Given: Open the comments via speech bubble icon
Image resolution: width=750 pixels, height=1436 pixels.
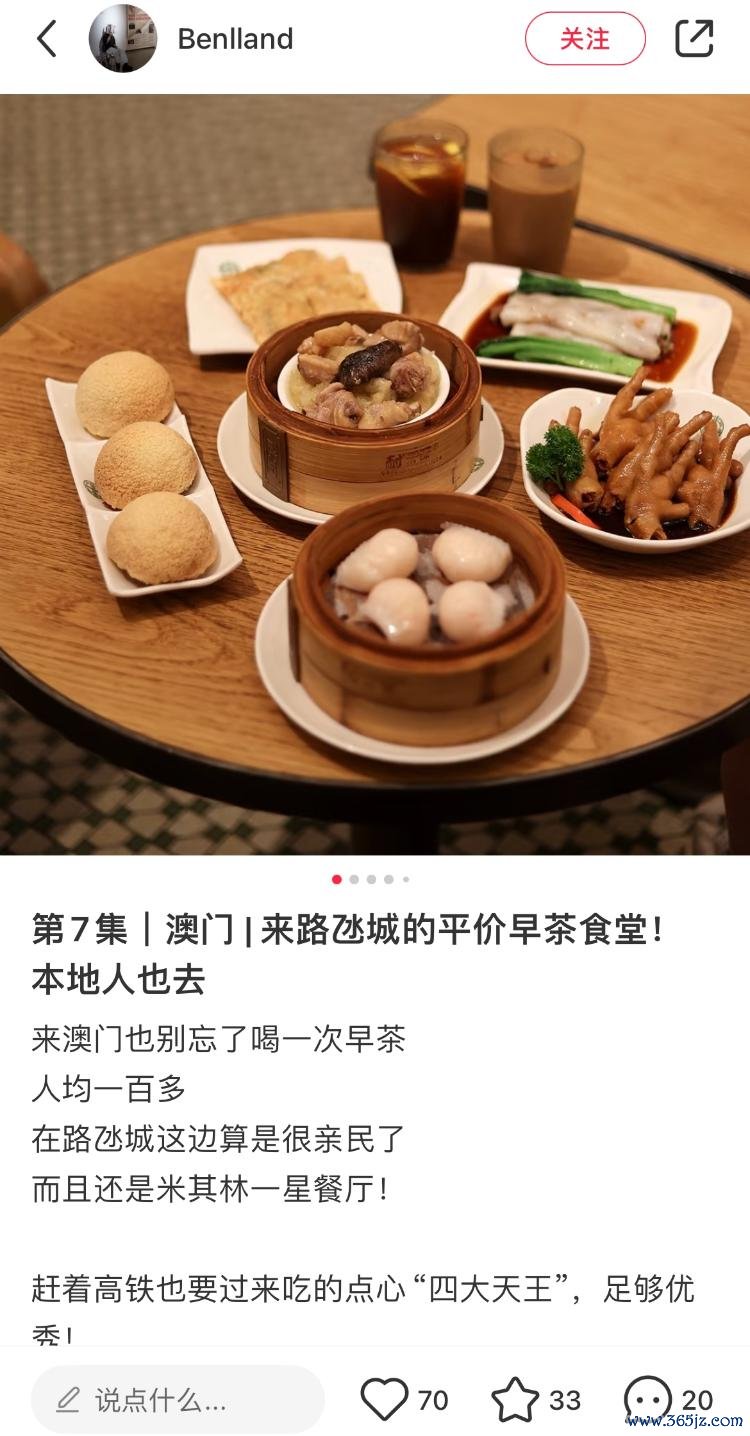Looking at the screenshot, I should (x=647, y=1399).
